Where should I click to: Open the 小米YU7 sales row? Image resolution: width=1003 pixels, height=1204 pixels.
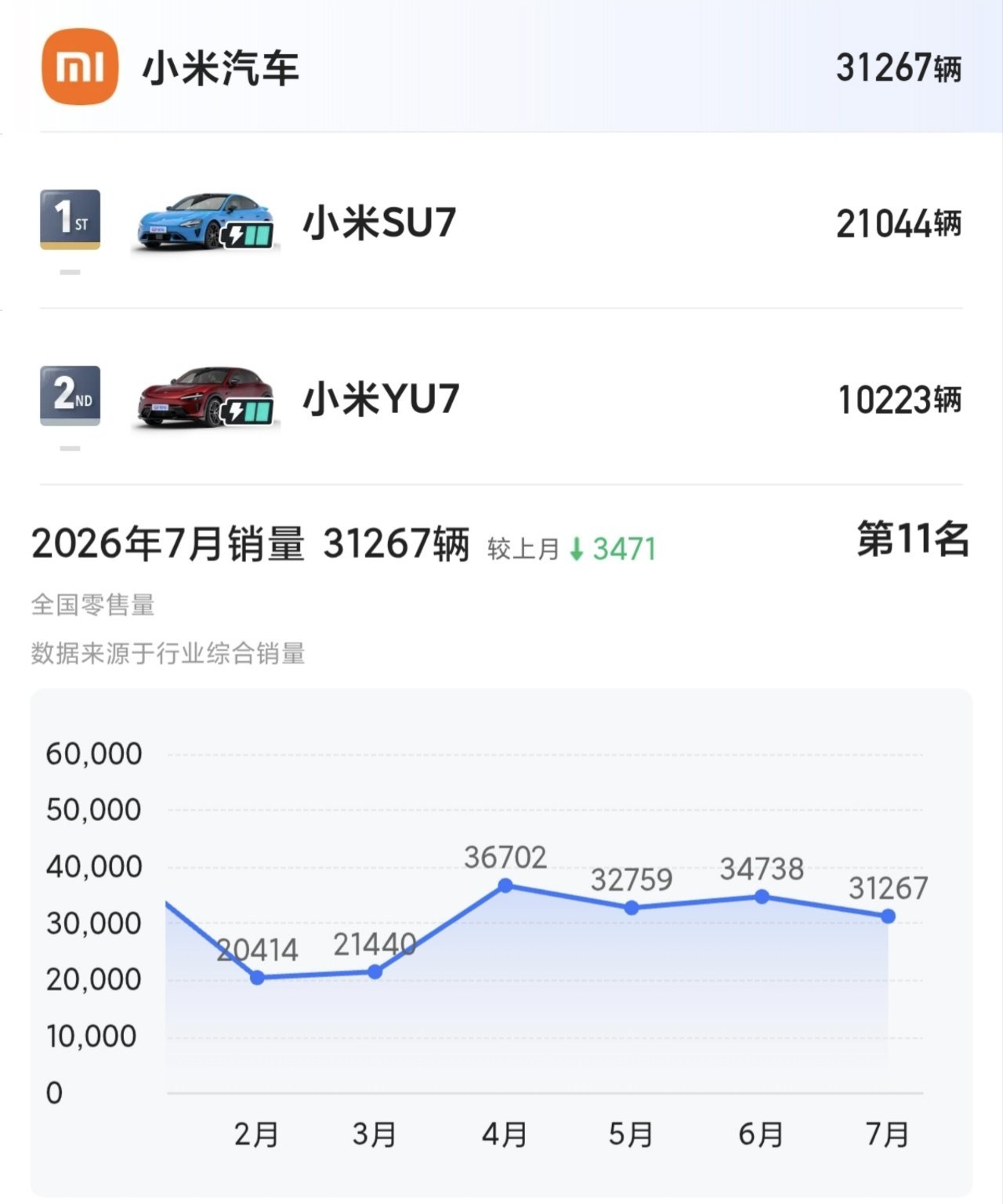[501, 399]
